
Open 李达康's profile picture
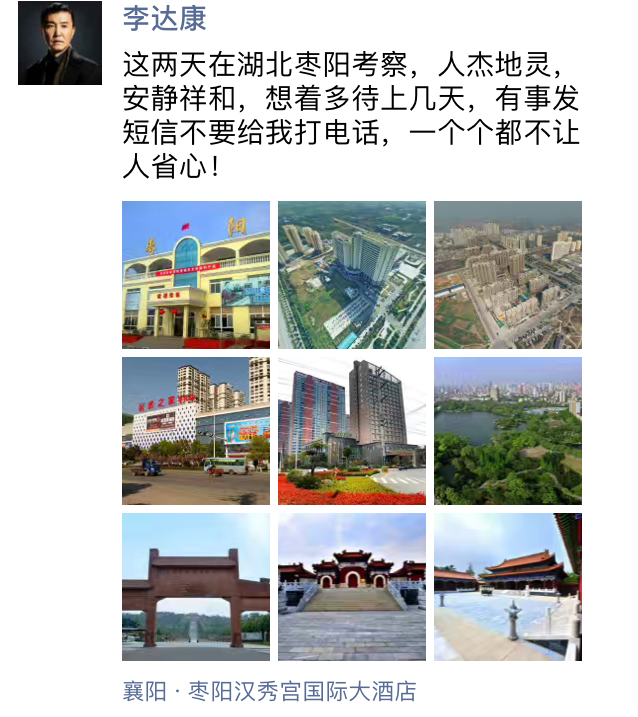pyautogui.click(x=59, y=43)
